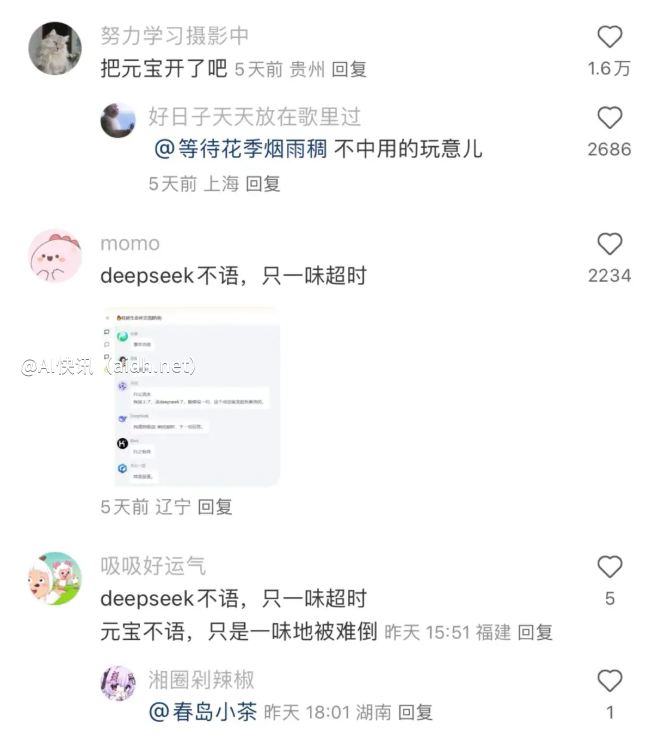The width and height of the screenshot is (647, 744).
Task: Reply to 努力学习摄影中's comment
Action: tap(349, 69)
